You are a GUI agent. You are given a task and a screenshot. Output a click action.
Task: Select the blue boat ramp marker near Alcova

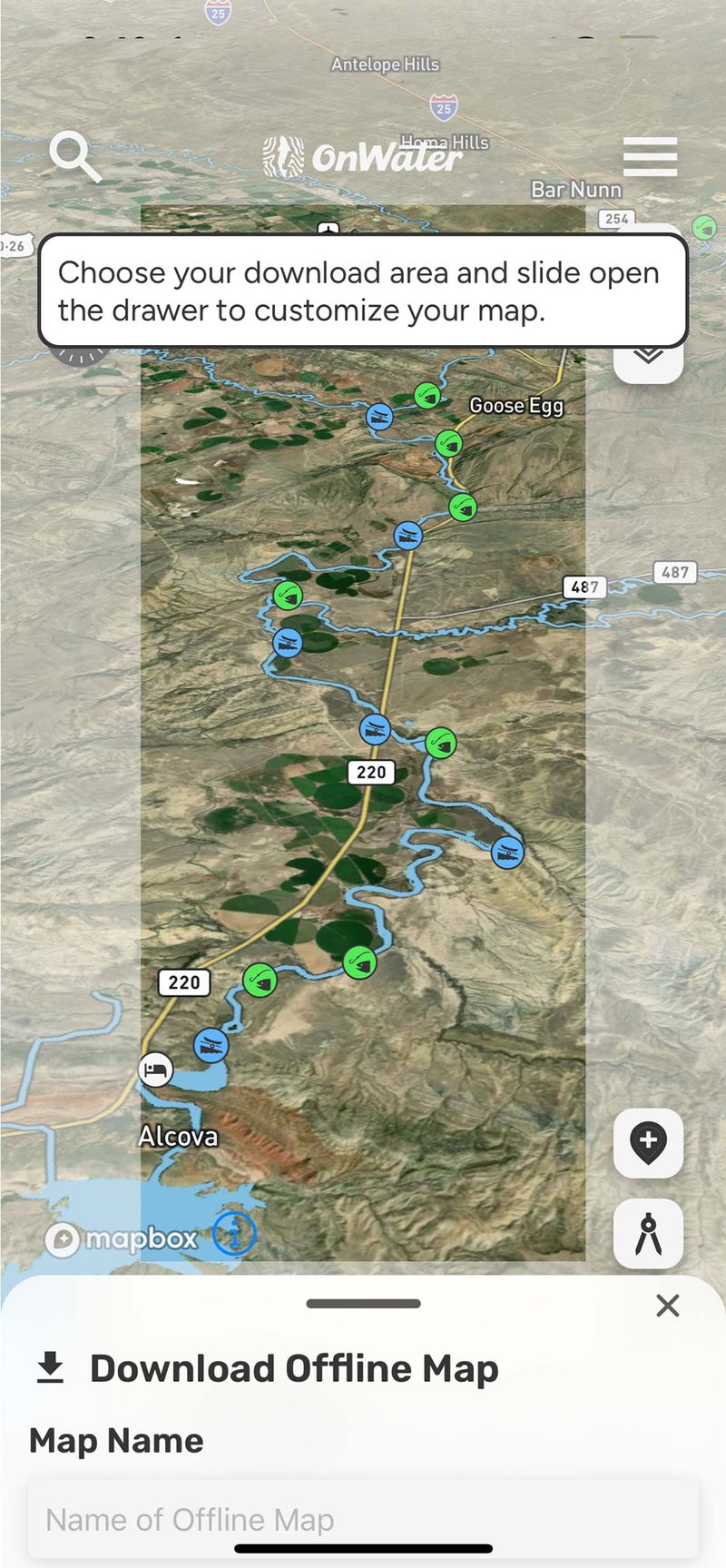tap(211, 1045)
